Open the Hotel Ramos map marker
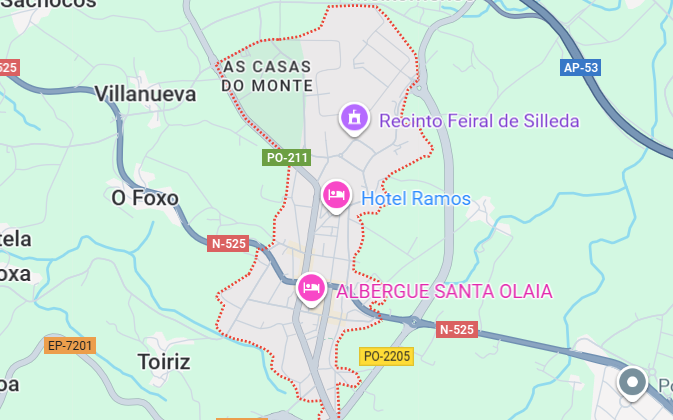The height and width of the screenshot is (420, 673). (x=337, y=193)
